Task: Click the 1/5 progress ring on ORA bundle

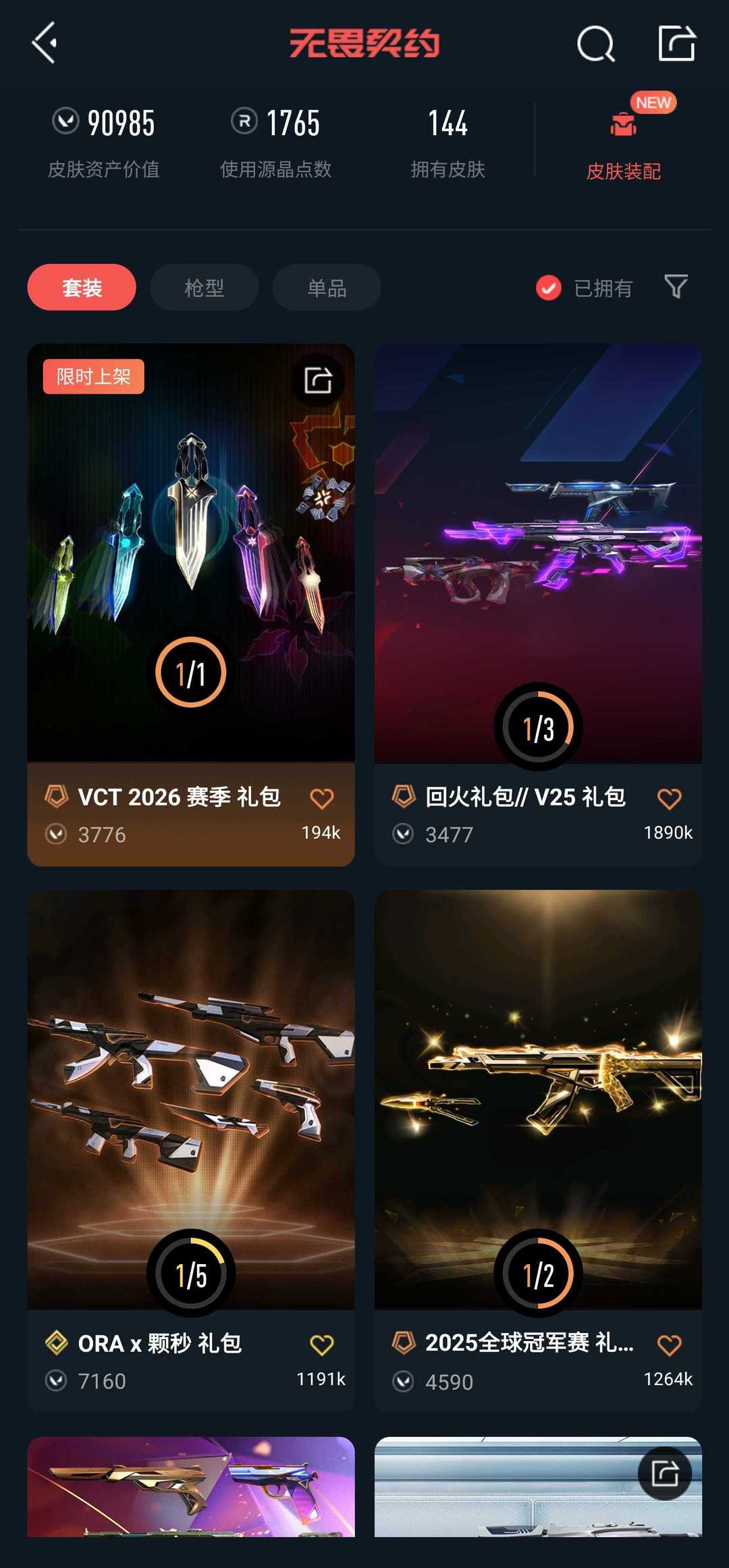Action: click(191, 1272)
